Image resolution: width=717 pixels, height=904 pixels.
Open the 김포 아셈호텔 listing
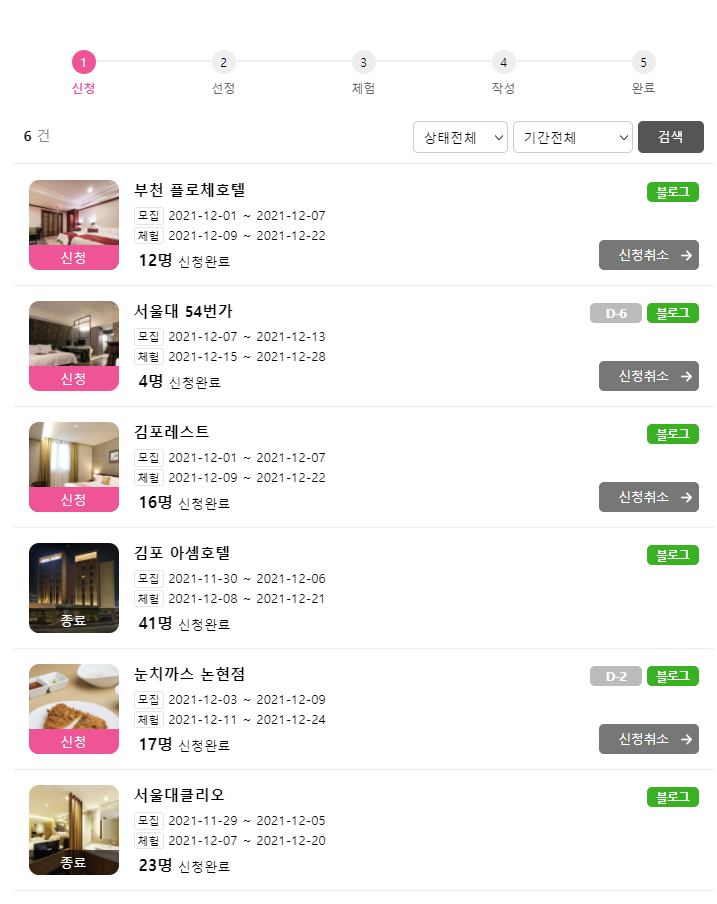click(182, 553)
